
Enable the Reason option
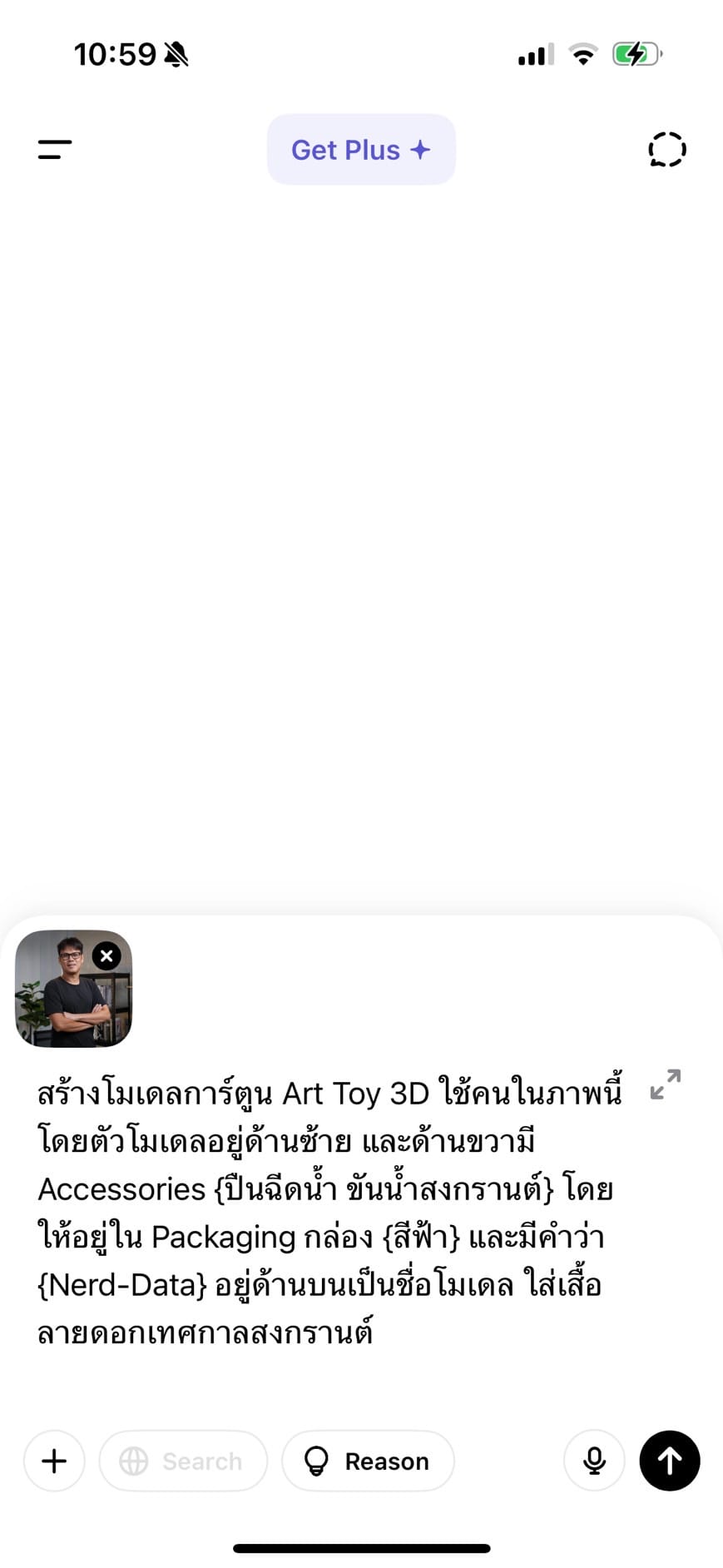point(368,1461)
